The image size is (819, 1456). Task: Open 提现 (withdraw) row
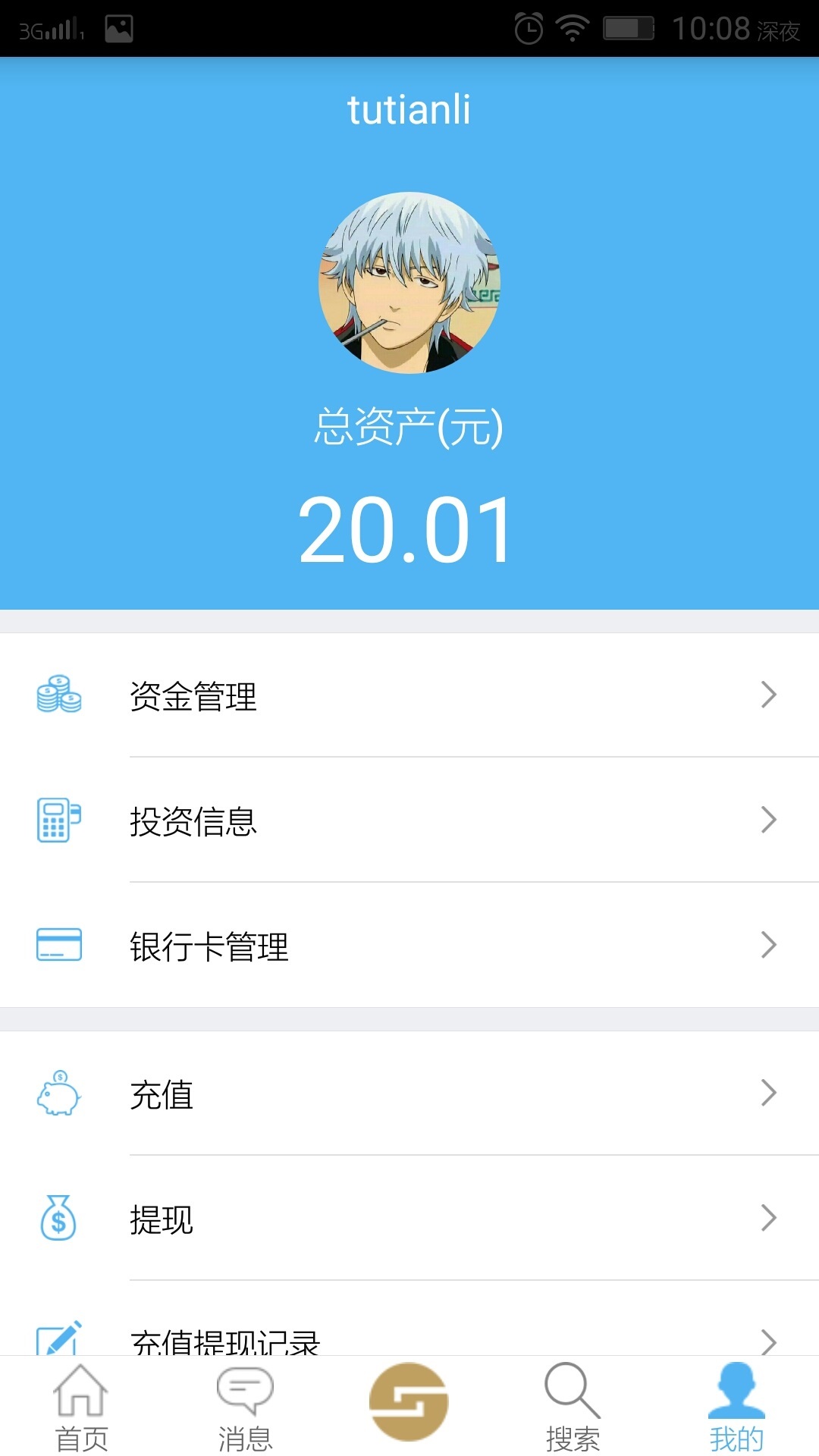[x=409, y=1219]
